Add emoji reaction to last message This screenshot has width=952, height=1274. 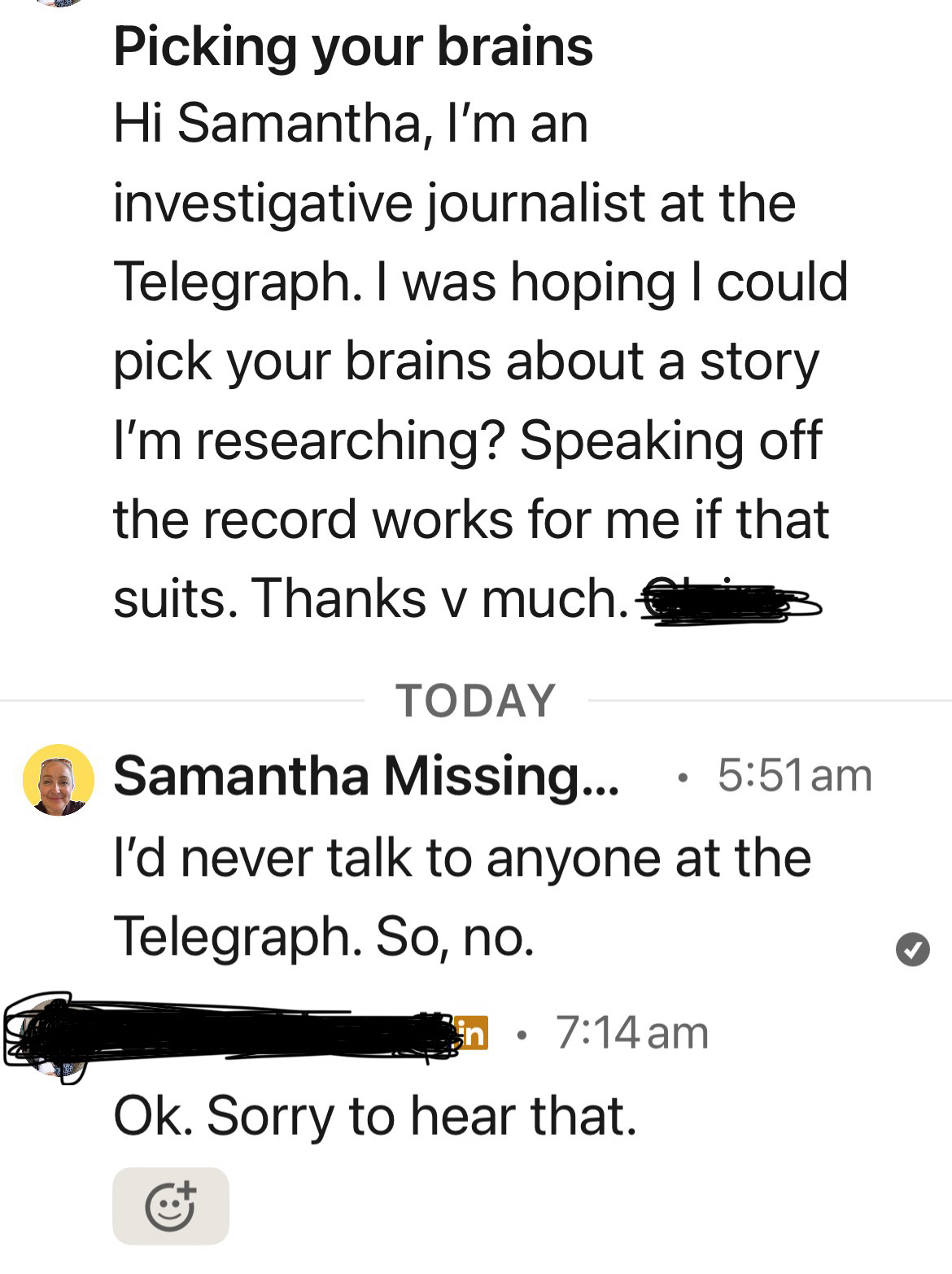[170, 1206]
